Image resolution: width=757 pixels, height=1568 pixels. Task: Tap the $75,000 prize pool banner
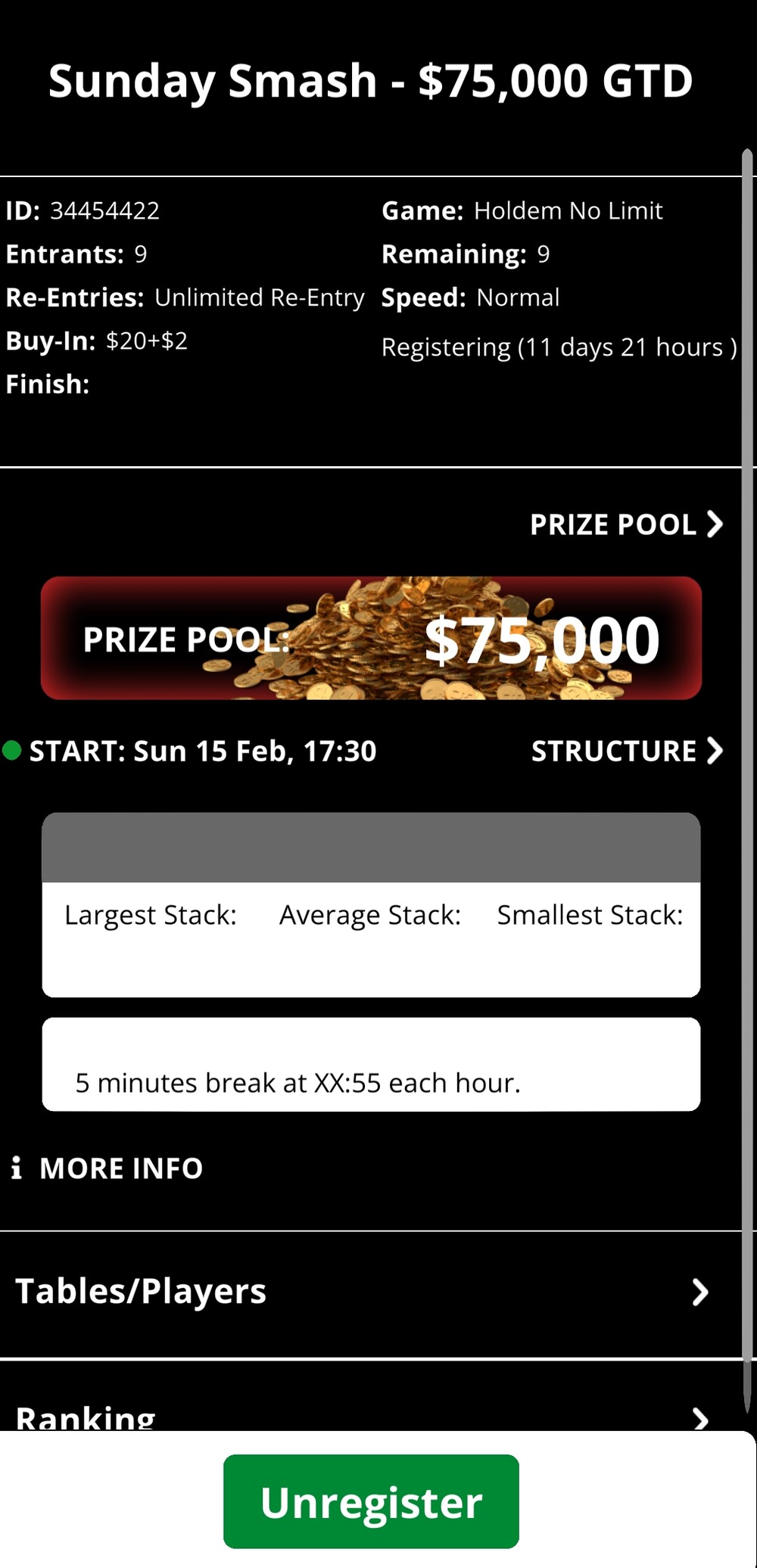(371, 638)
